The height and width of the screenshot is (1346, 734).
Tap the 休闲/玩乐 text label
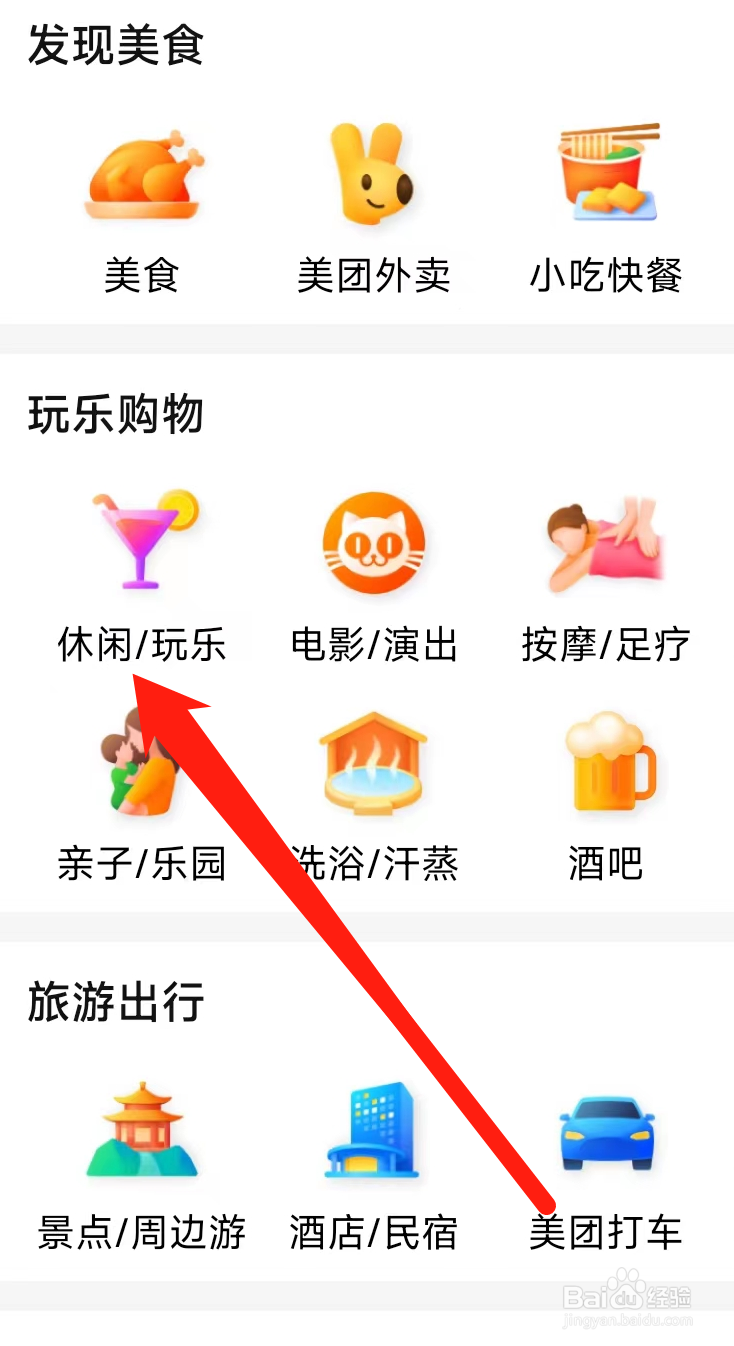[142, 646]
